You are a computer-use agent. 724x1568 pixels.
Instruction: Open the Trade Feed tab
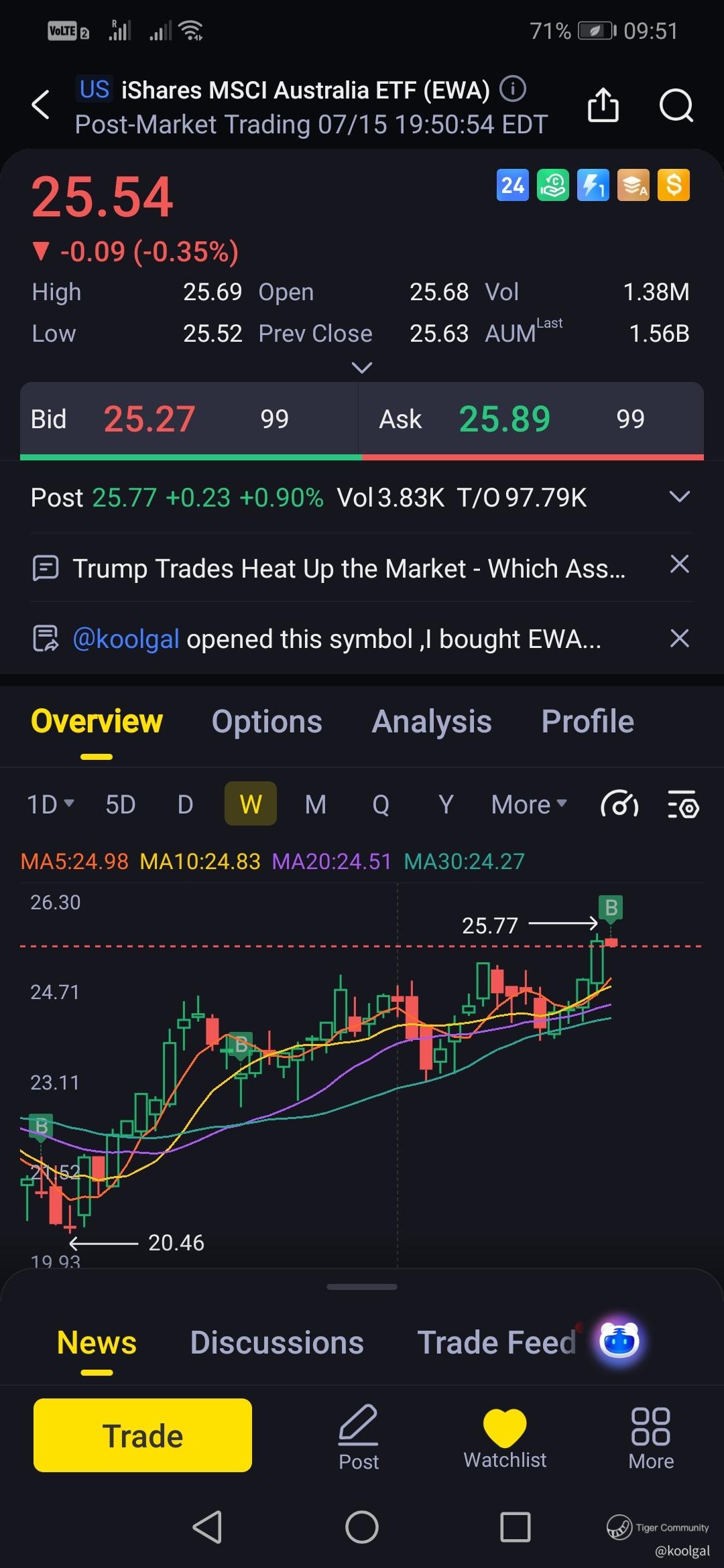[496, 1343]
